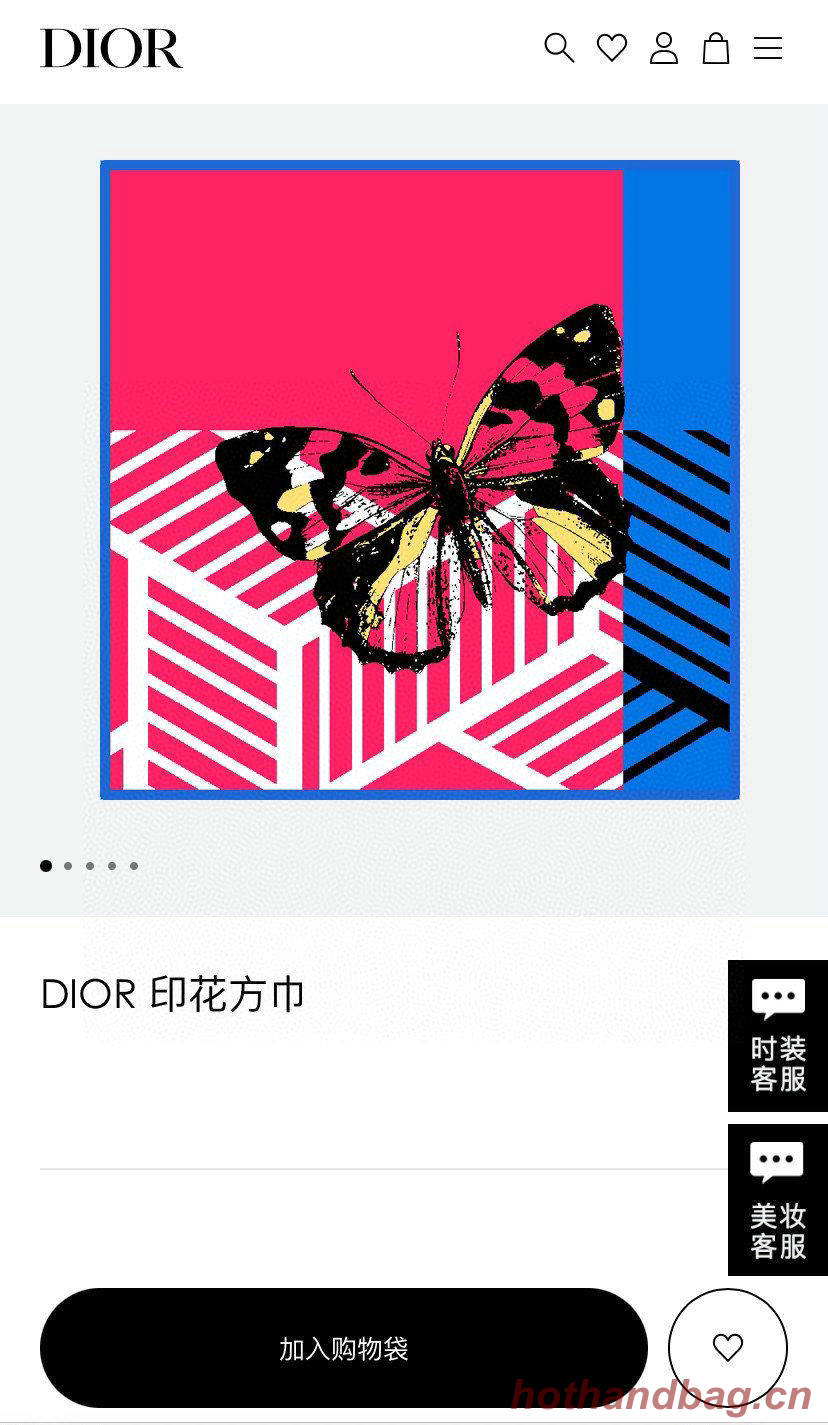Image resolution: width=828 pixels, height=1425 pixels.
Task: Open the shopping bag icon
Action: tap(717, 48)
